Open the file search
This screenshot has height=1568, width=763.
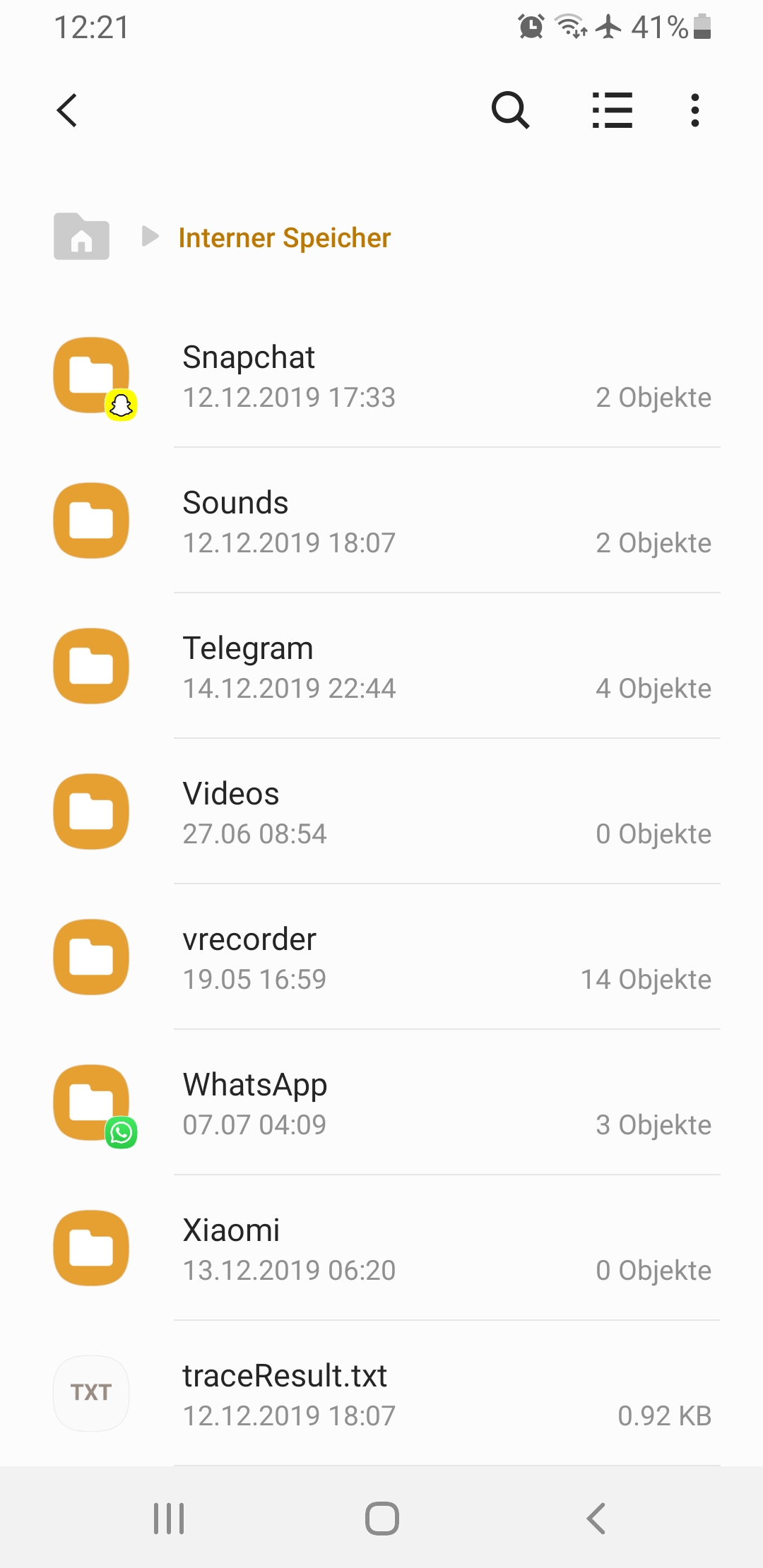[x=510, y=110]
